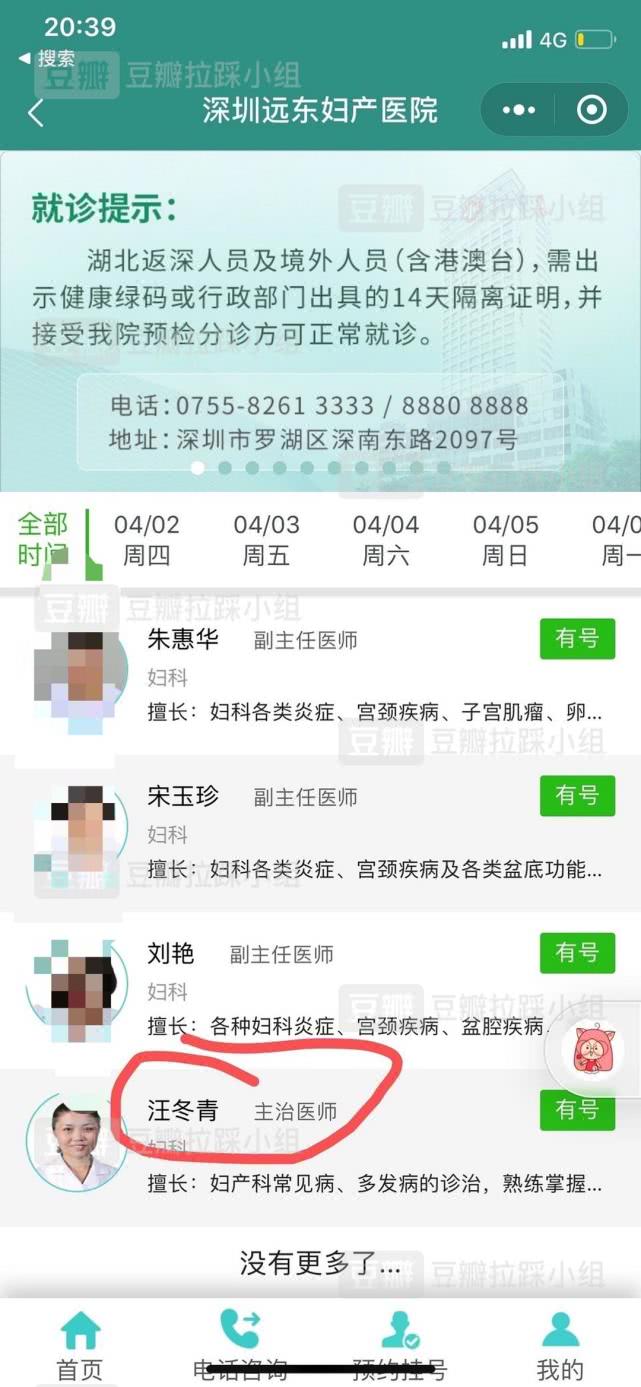Image resolution: width=641 pixels, height=1387 pixels.
Task: Select date 04/02 周四
Action: [146, 539]
